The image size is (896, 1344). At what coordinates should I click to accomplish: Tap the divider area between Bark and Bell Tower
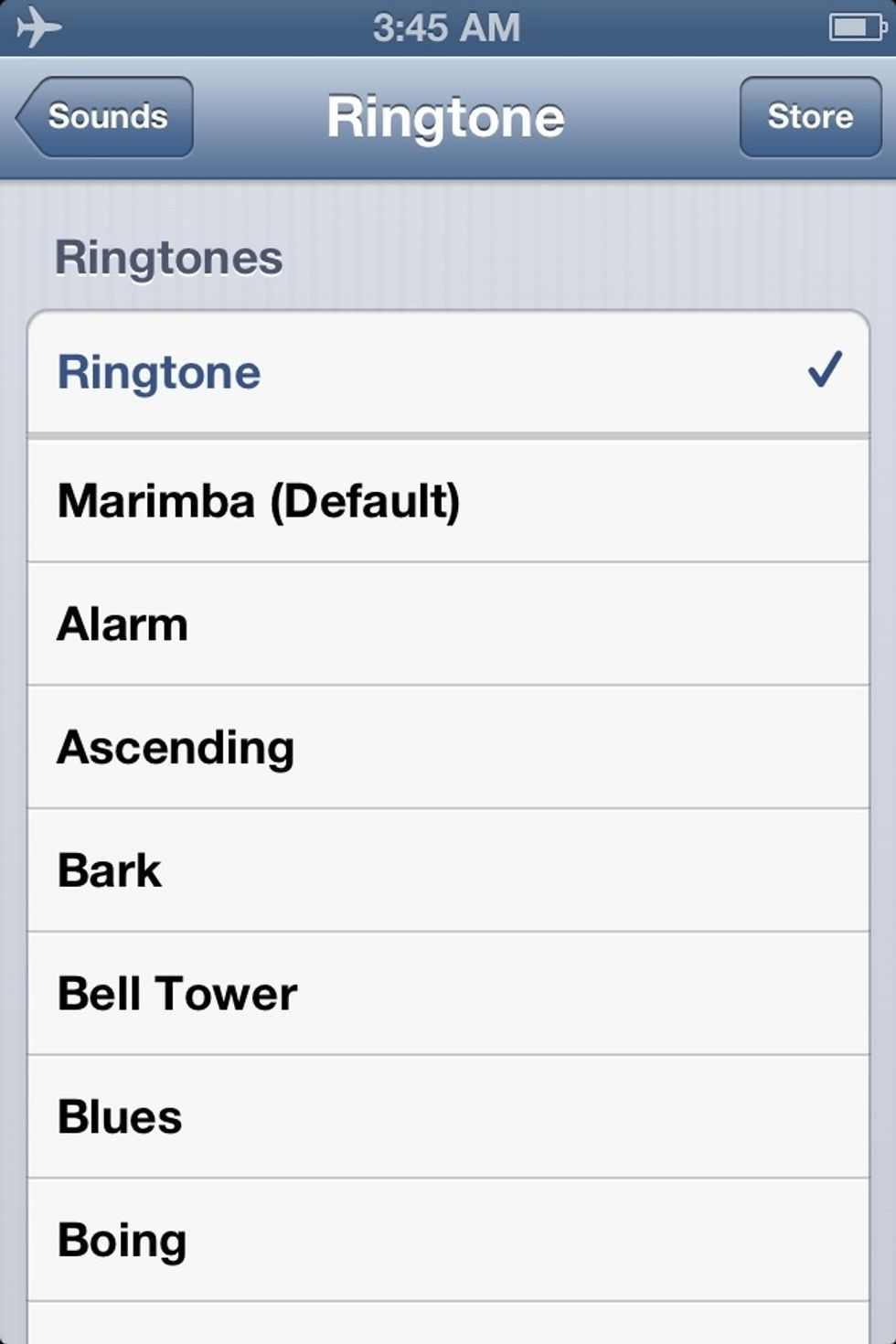point(448,932)
